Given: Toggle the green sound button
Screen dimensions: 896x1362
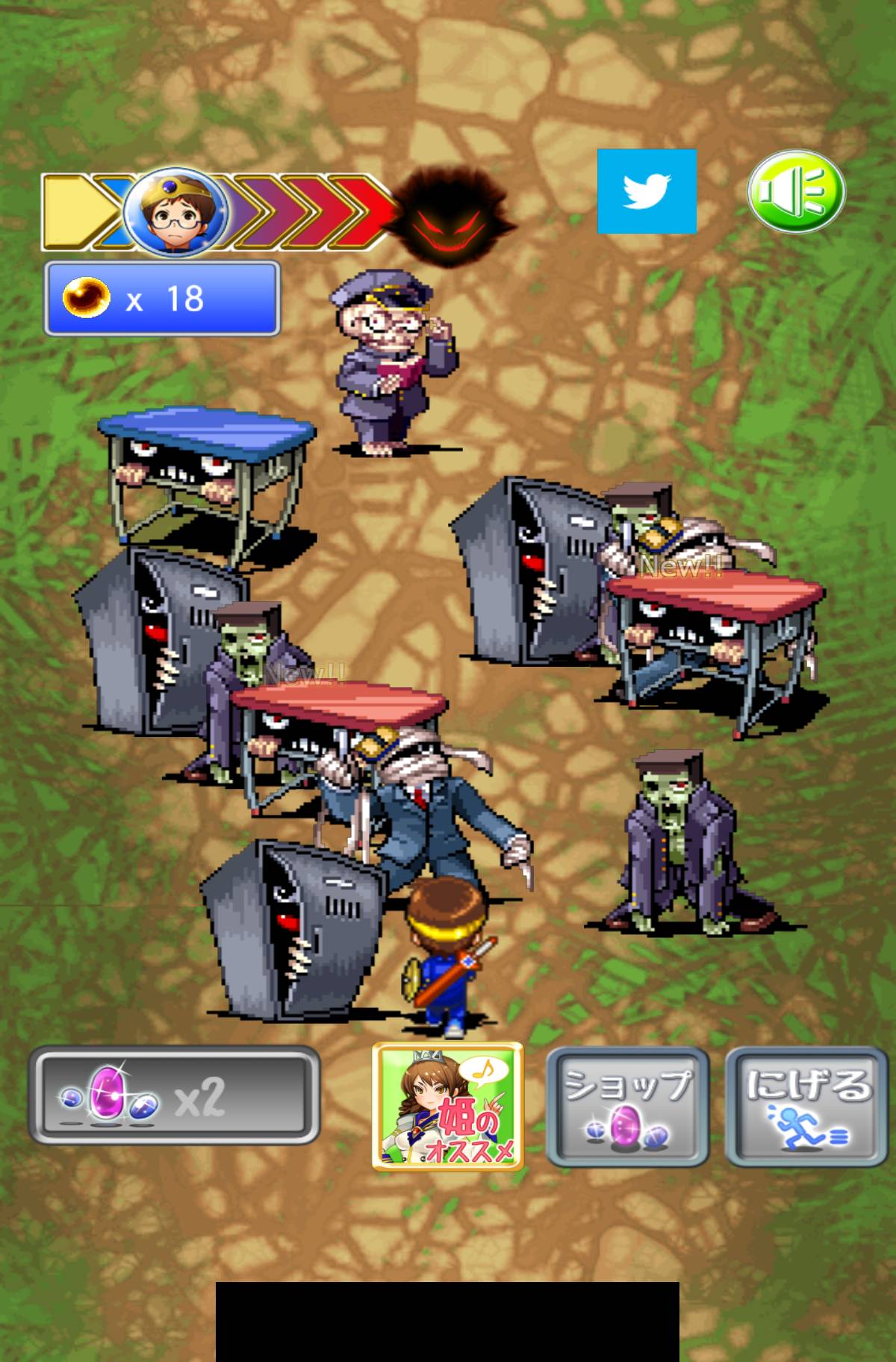Looking at the screenshot, I should [x=796, y=190].
